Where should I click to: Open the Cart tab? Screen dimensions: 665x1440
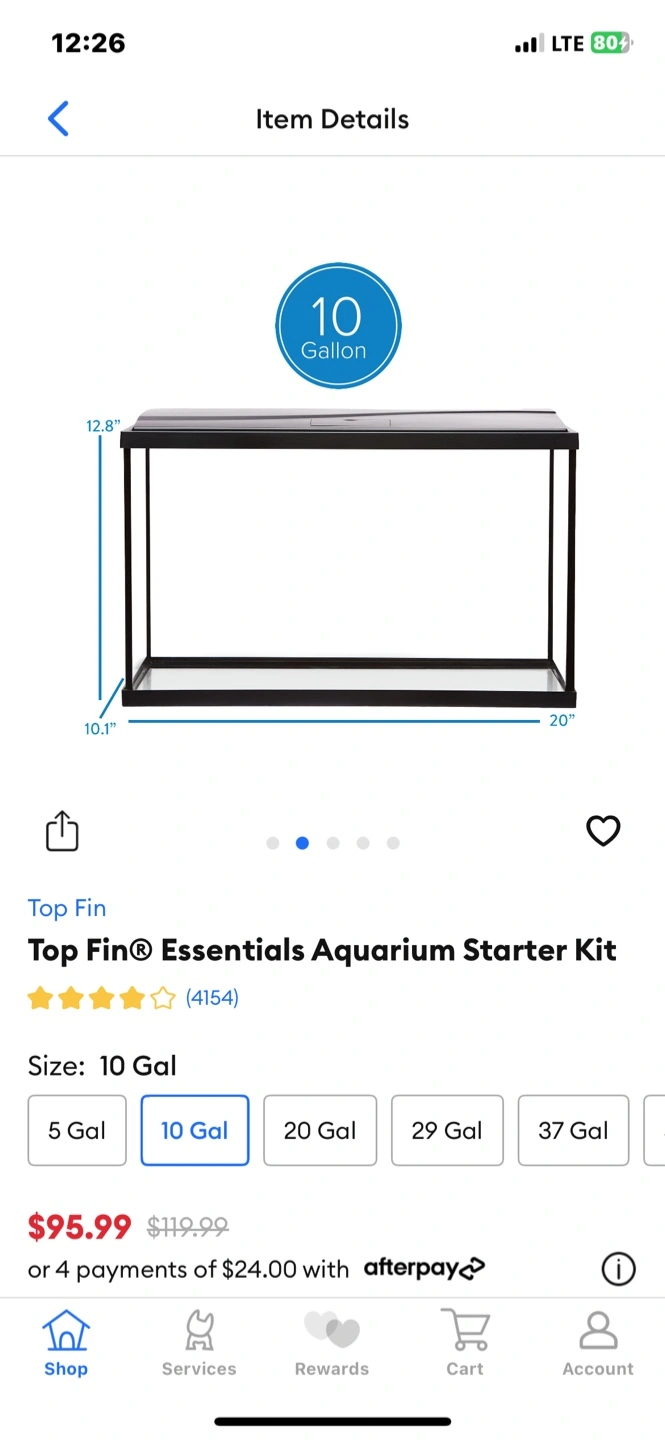465,1343
